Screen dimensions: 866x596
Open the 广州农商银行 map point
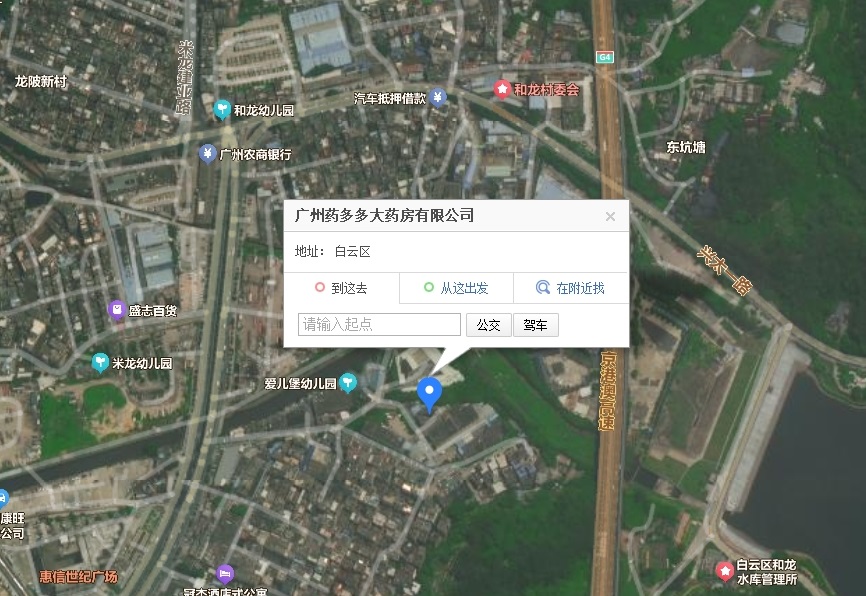coord(207,154)
